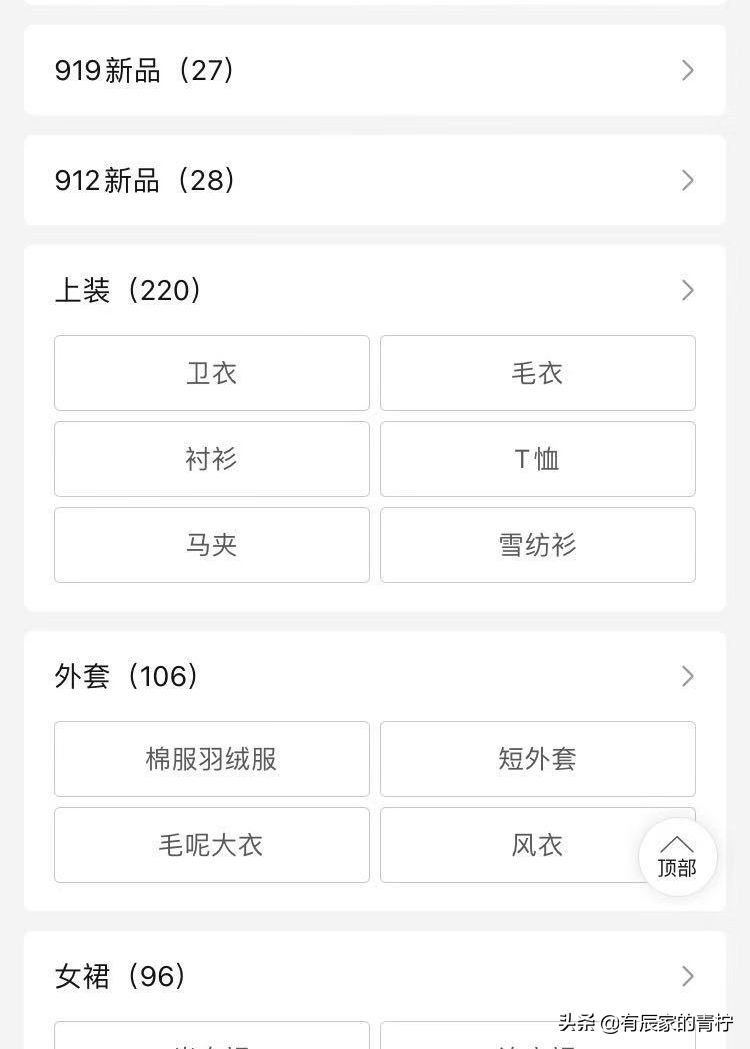This screenshot has width=750, height=1049.
Task: Open the 919新品 new arrivals section
Action: [687, 70]
